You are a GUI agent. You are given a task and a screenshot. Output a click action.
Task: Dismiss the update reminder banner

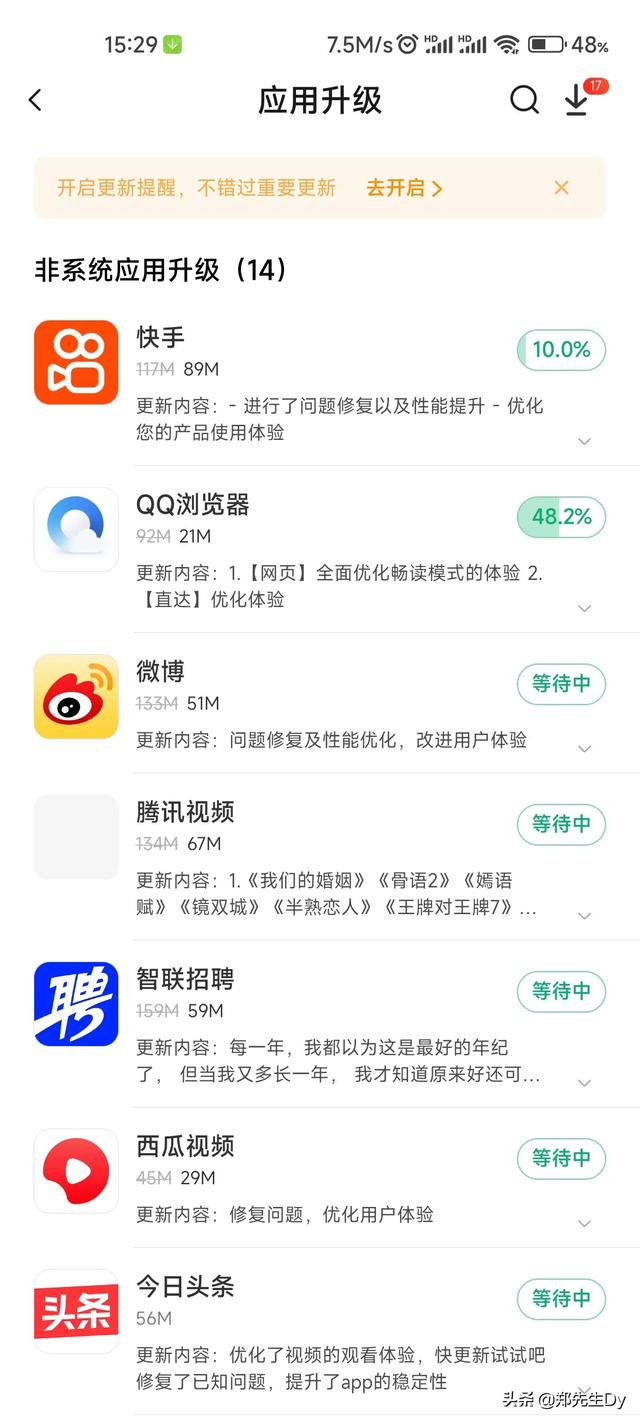pos(561,188)
